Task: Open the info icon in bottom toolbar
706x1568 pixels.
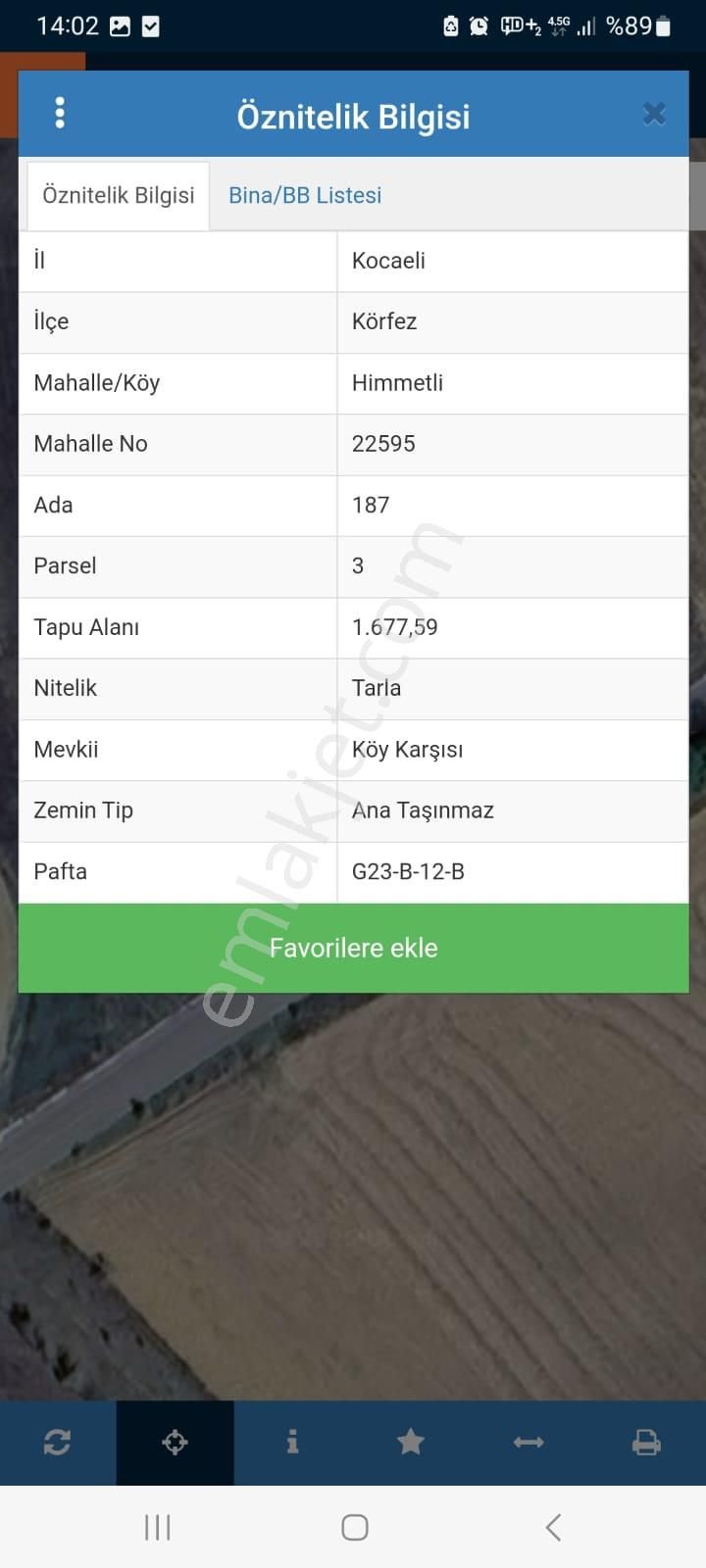Action: pos(292,1442)
